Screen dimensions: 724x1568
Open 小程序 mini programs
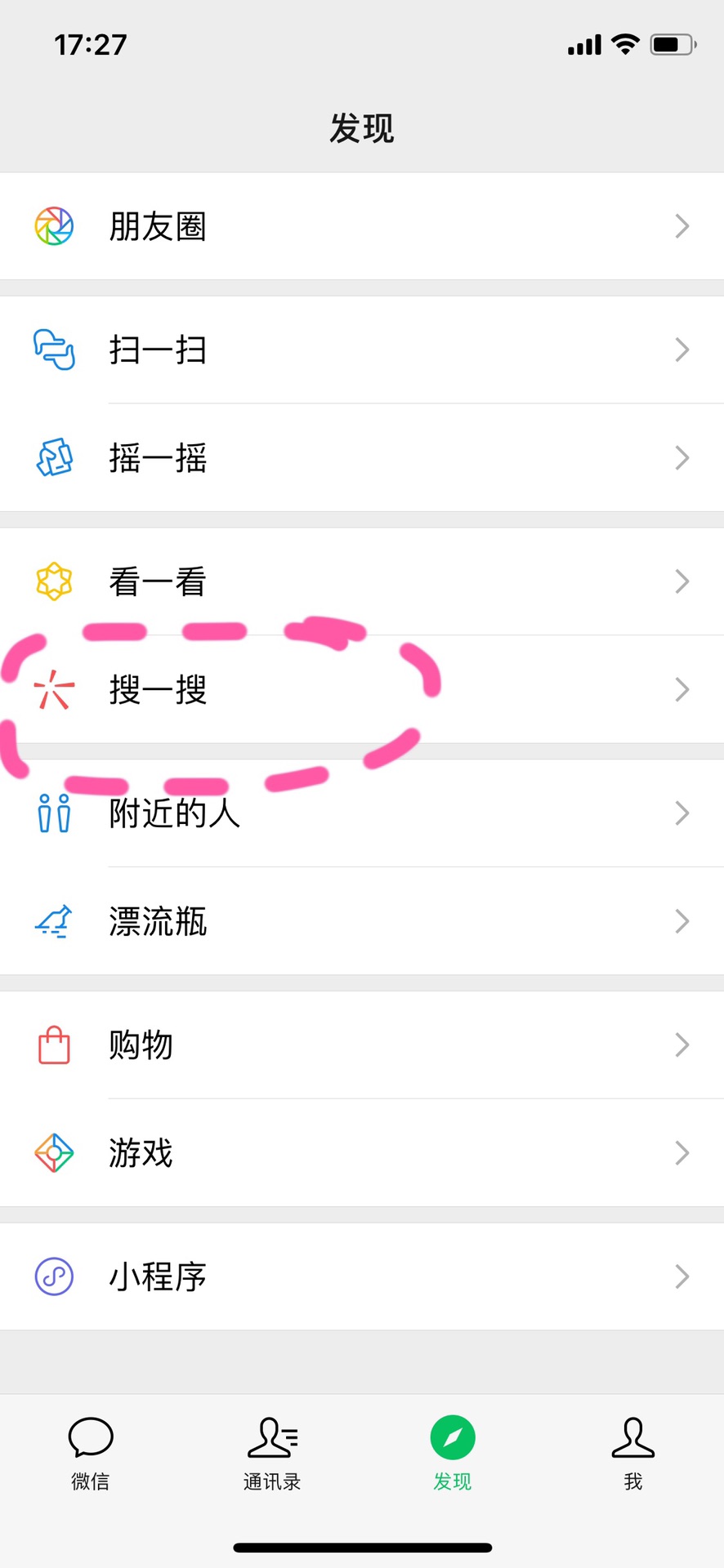click(362, 1276)
